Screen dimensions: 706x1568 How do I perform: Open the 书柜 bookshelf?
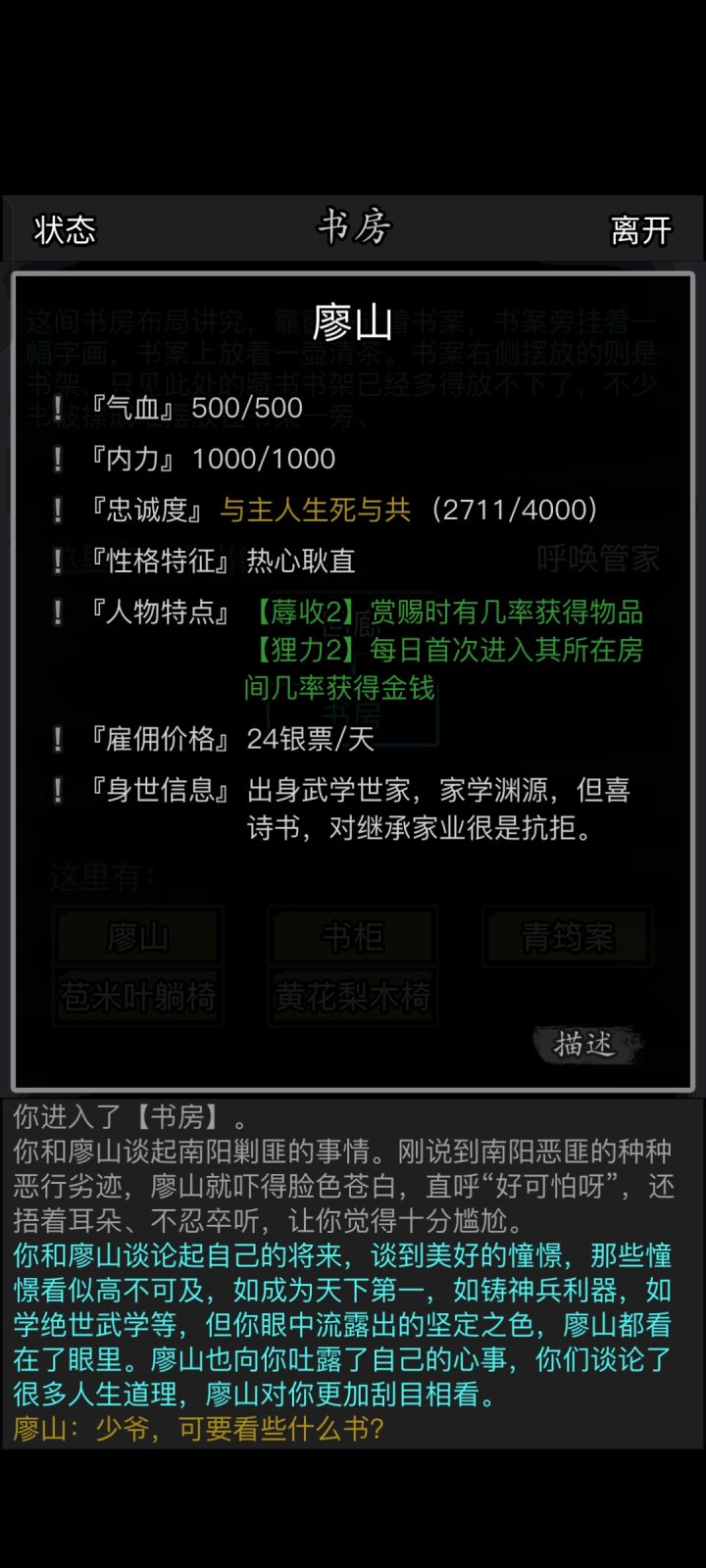tap(353, 936)
